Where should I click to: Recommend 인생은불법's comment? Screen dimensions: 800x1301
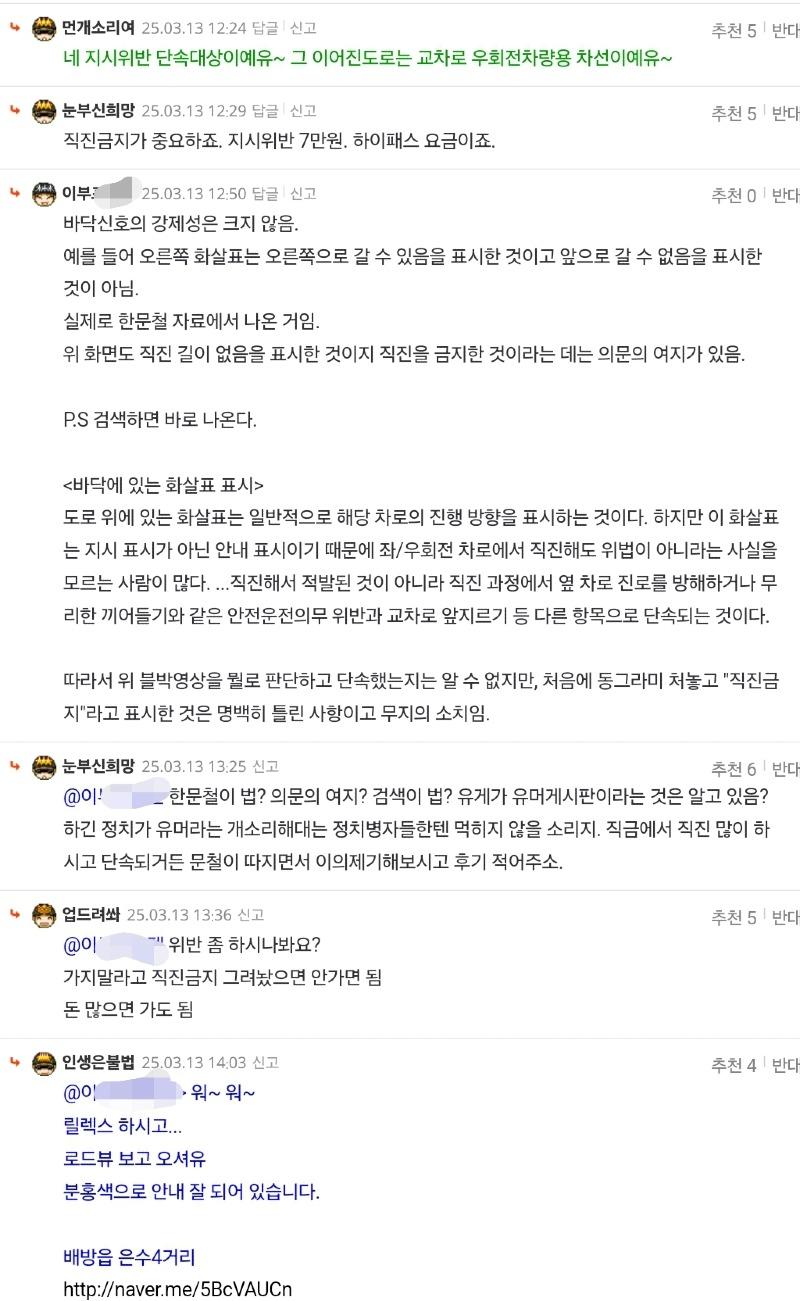pos(733,1066)
